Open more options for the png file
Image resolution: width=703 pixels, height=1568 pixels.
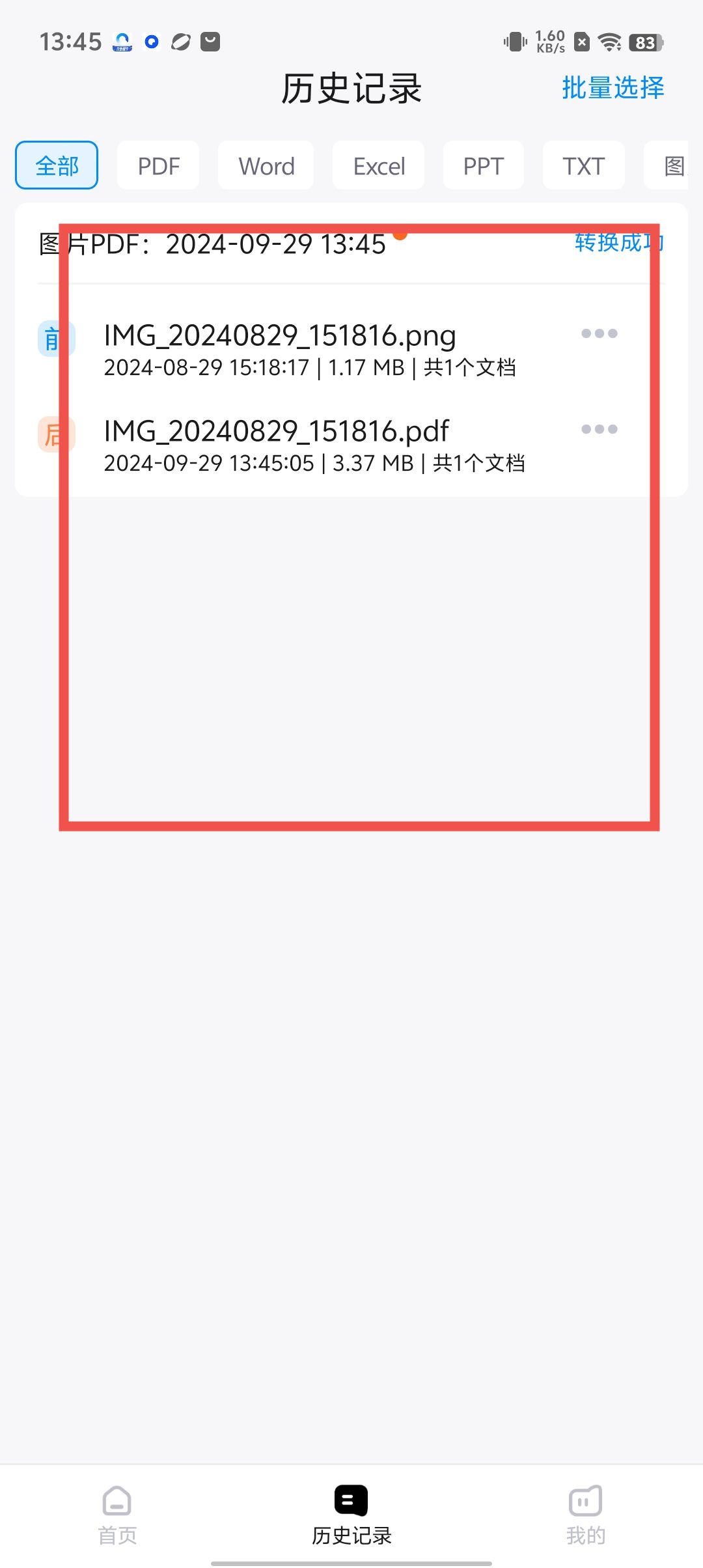pos(599,333)
